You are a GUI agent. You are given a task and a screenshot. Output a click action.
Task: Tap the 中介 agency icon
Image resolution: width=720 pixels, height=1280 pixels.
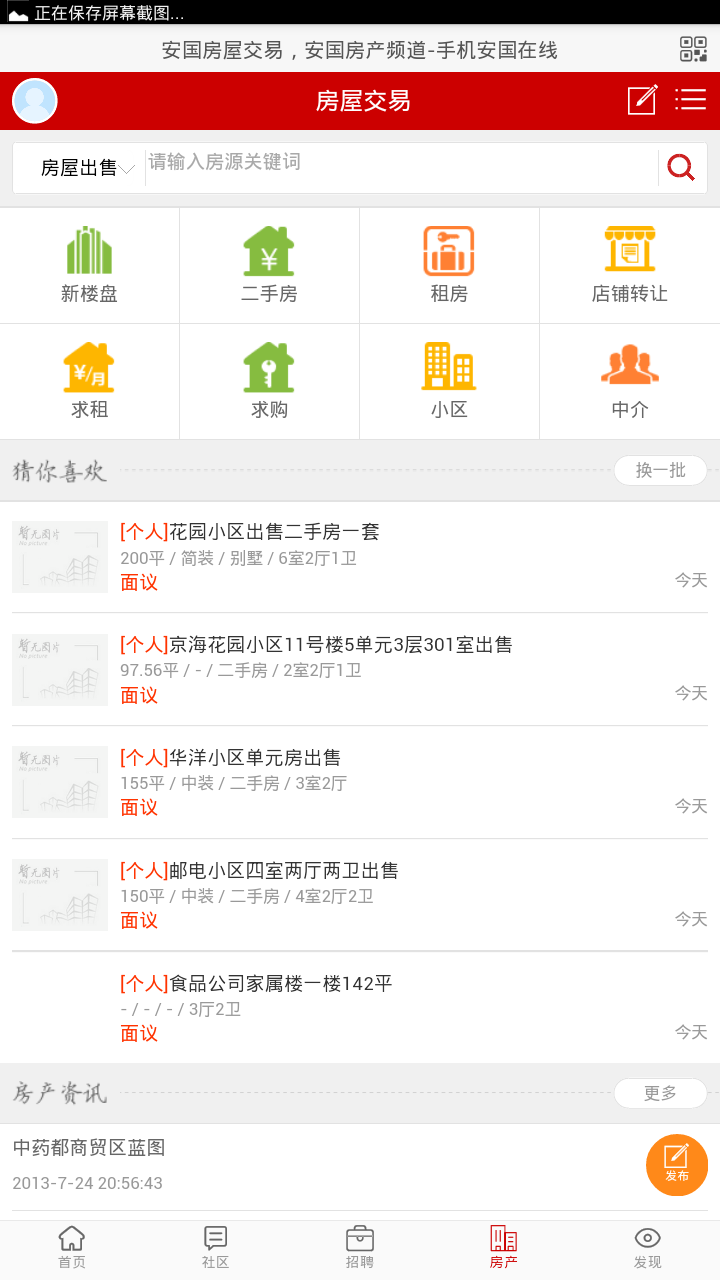tap(630, 381)
